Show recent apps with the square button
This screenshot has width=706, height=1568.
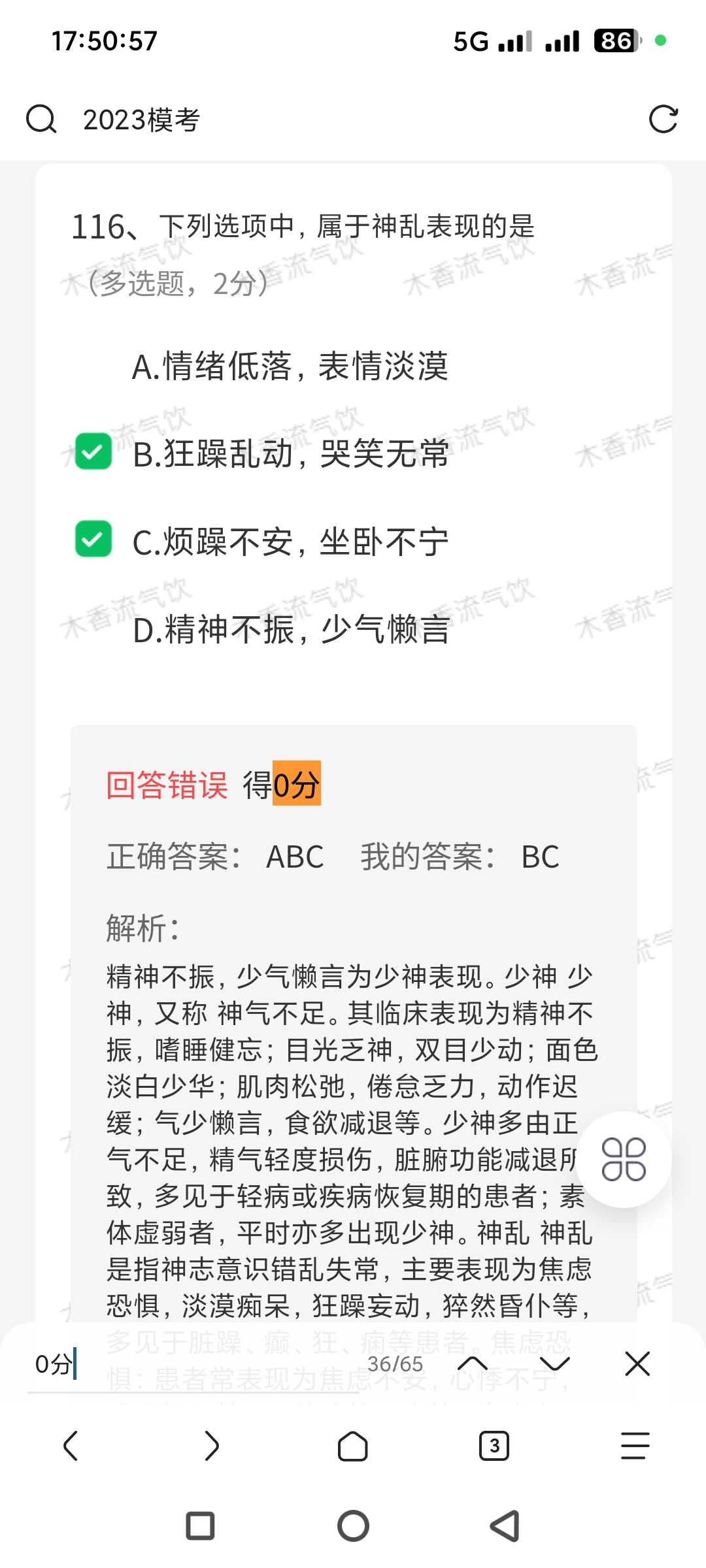pos(200,1526)
